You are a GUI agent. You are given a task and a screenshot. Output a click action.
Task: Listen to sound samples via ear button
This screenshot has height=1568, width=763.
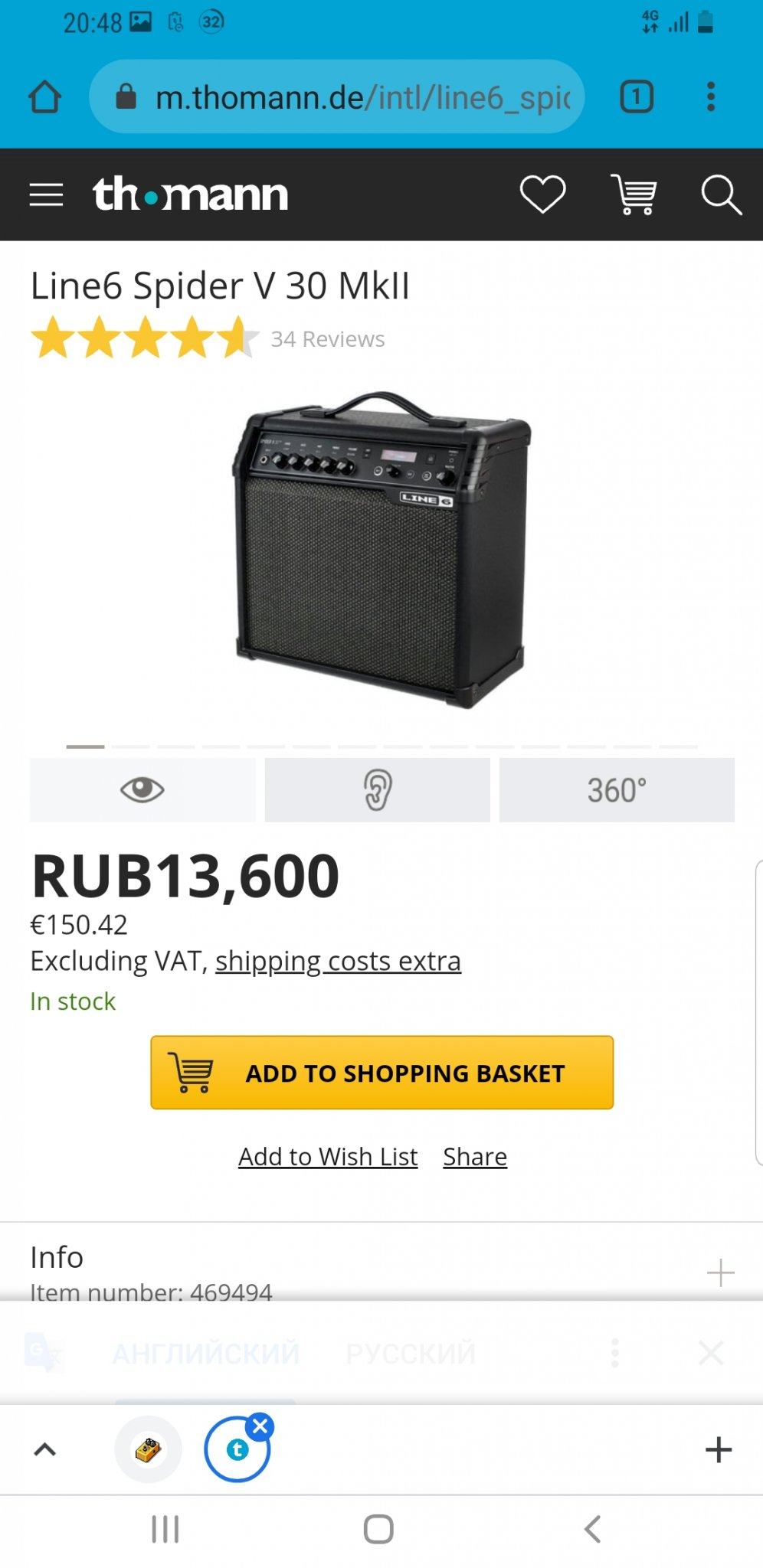[x=378, y=789]
